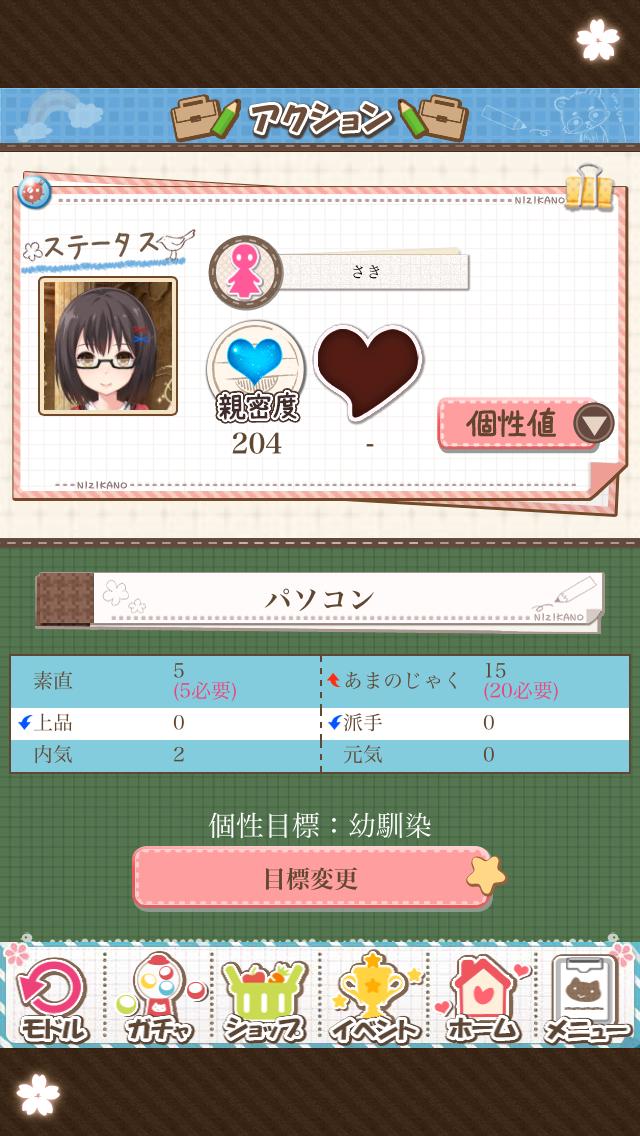The height and width of the screenshot is (1136, 640).
Task: Open the ショップ tab
Action: point(265,999)
